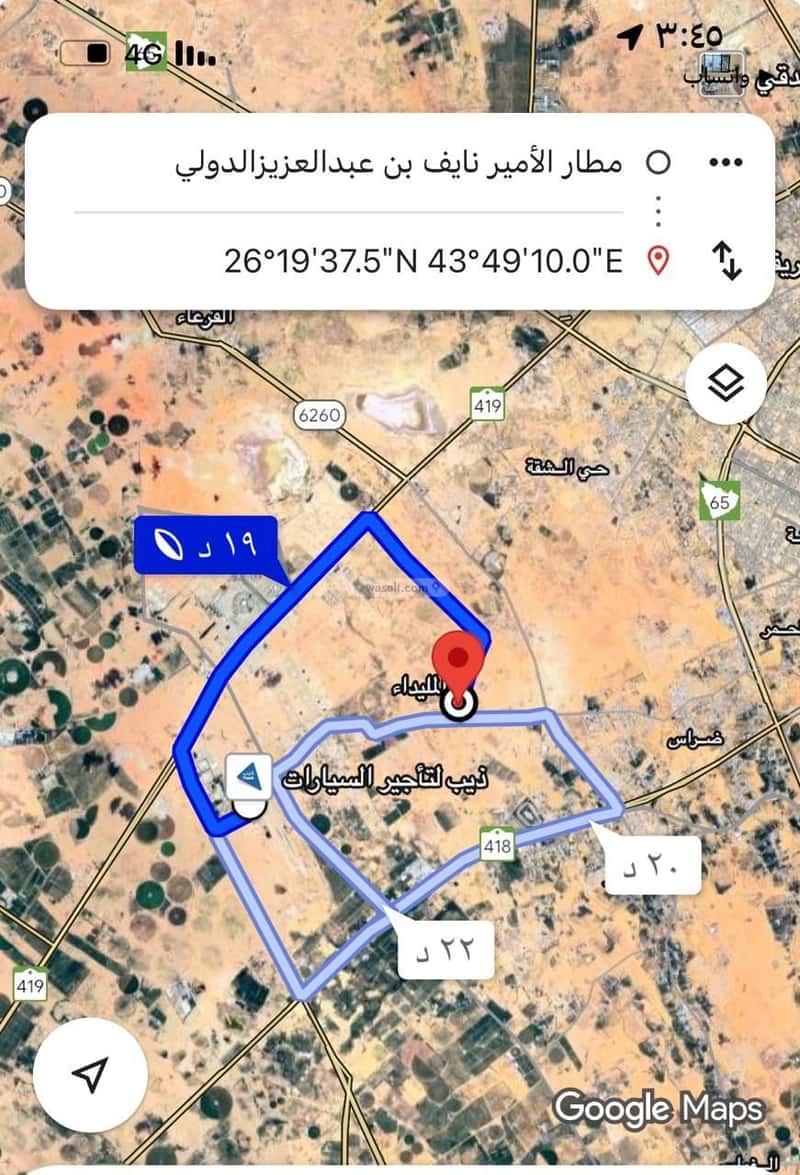Tap the red destination pin

[458, 662]
